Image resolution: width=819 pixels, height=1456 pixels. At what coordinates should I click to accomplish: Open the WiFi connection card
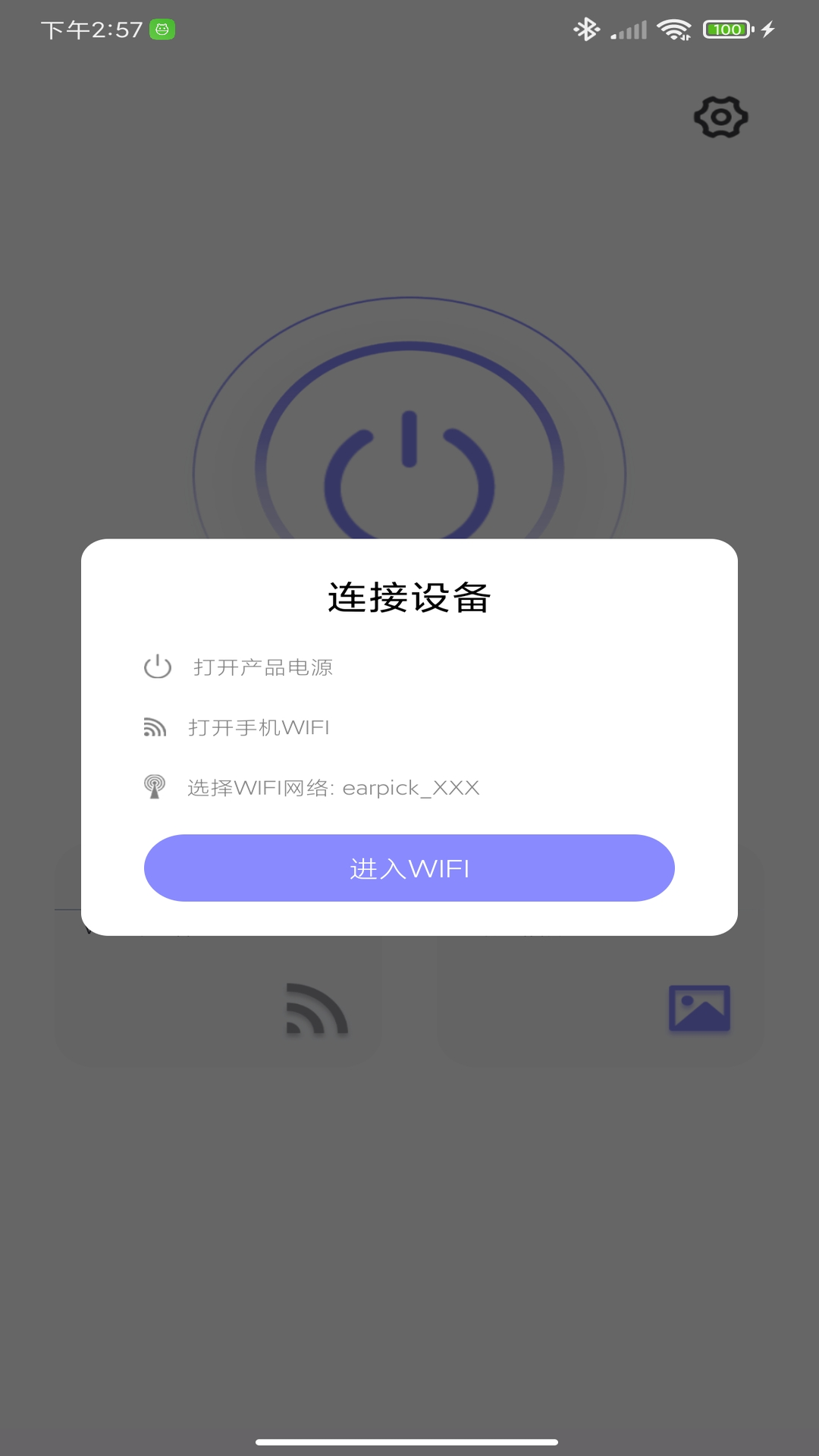pos(218,1001)
